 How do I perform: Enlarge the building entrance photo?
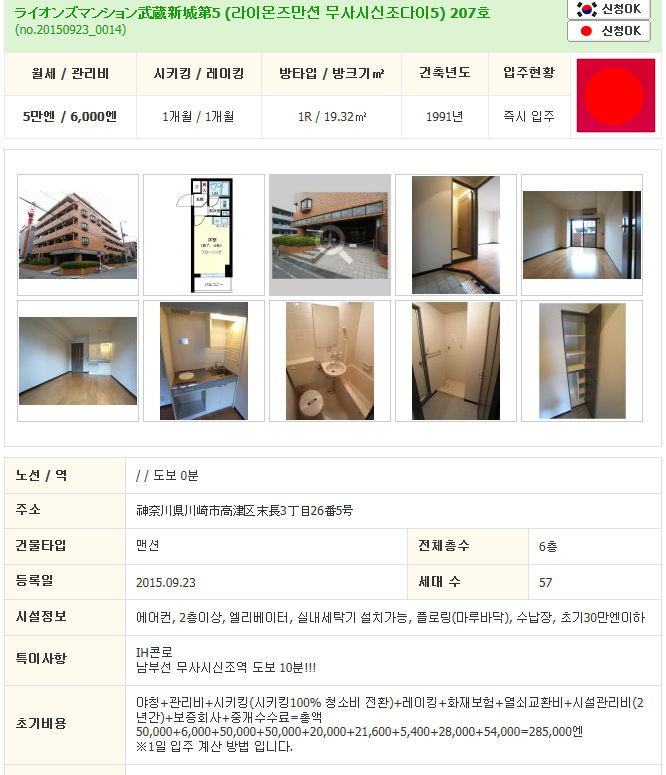click(x=330, y=235)
